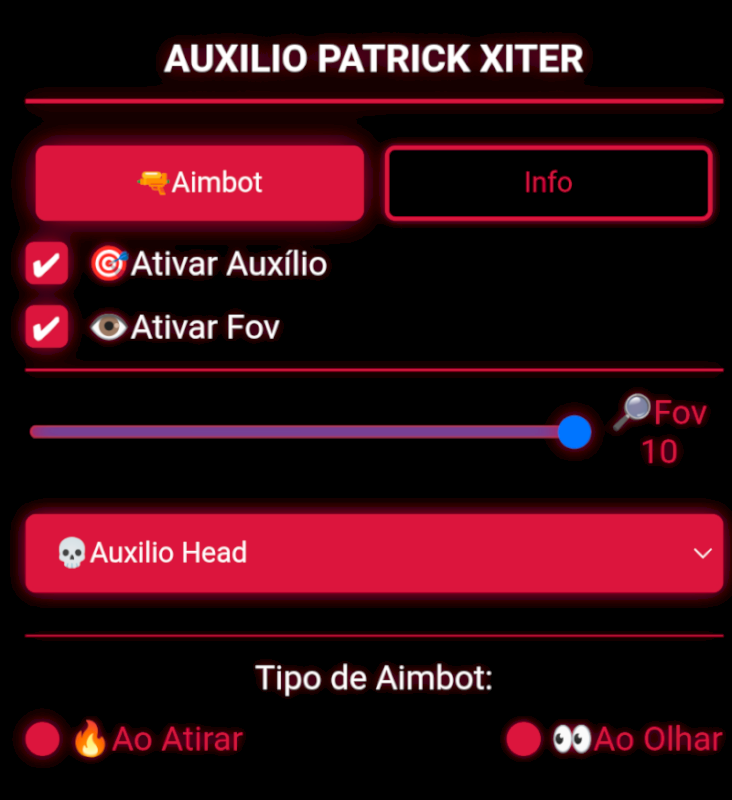Viewport: 732px width, 800px height.
Task: Toggle the Ativar Fov checkbox
Action: pyautogui.click(x=47, y=328)
